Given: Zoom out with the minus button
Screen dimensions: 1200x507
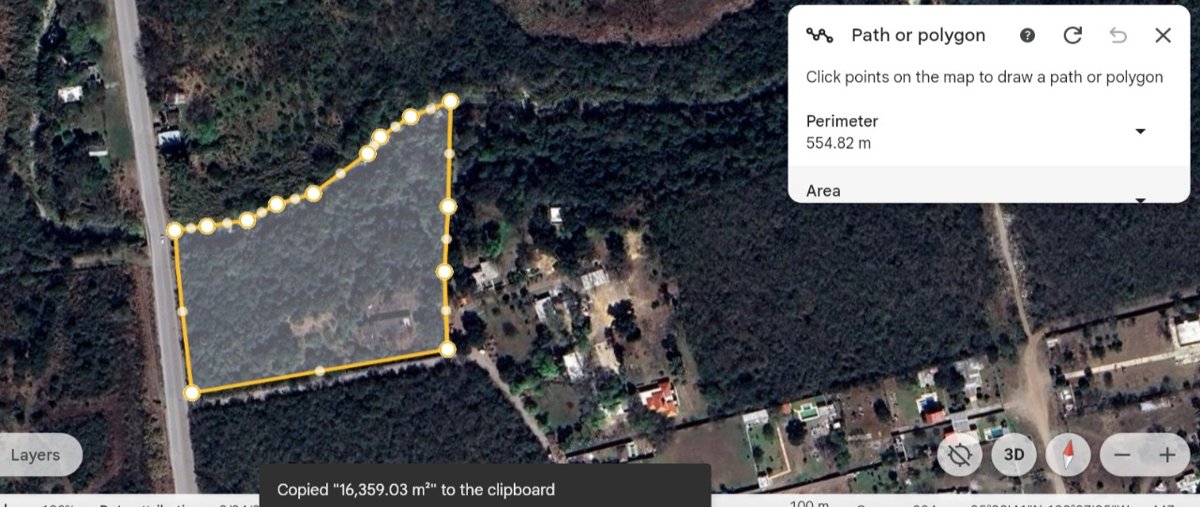Looking at the screenshot, I should click(x=1122, y=455).
